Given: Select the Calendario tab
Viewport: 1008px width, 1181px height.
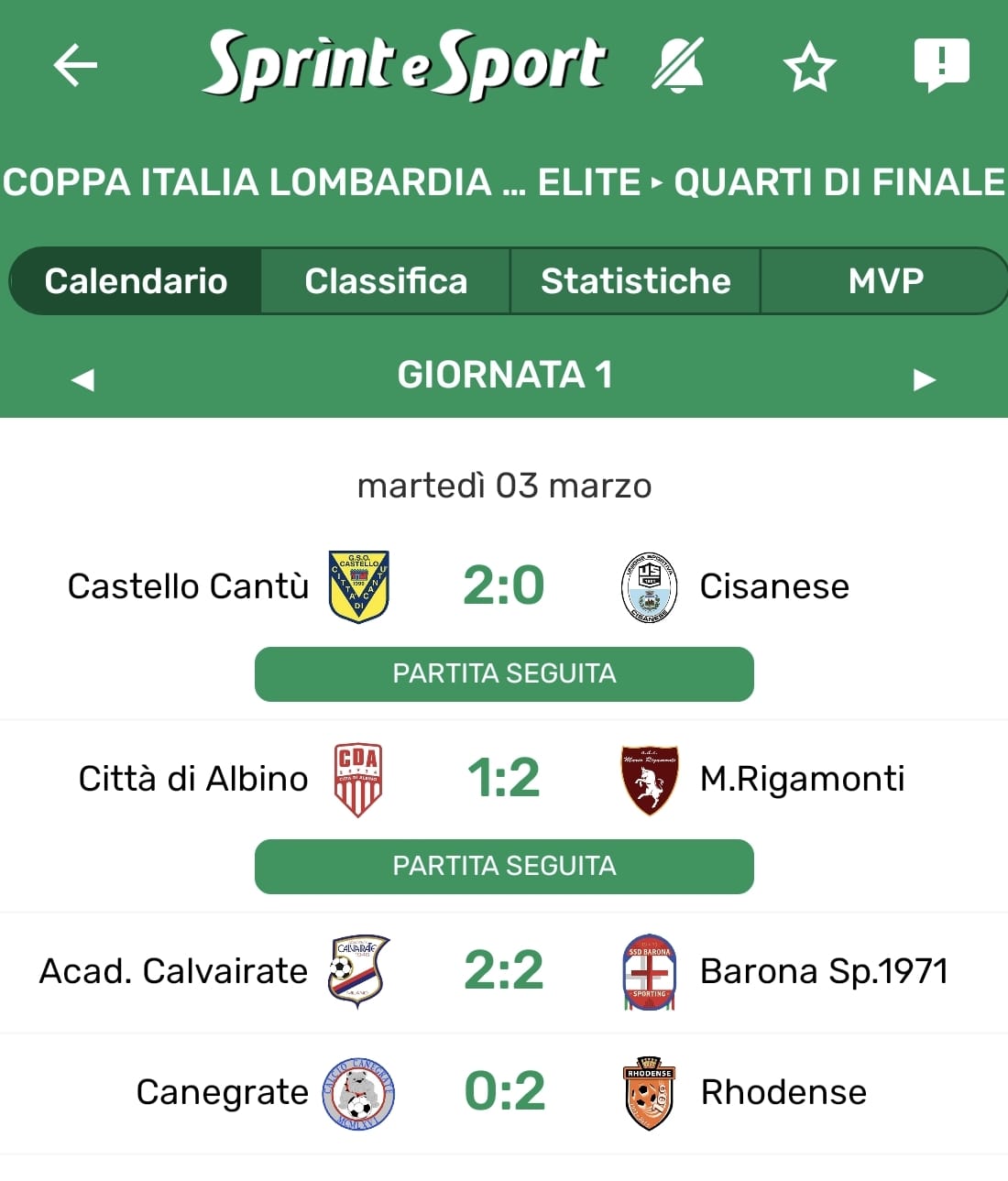Looking at the screenshot, I should point(136,280).
